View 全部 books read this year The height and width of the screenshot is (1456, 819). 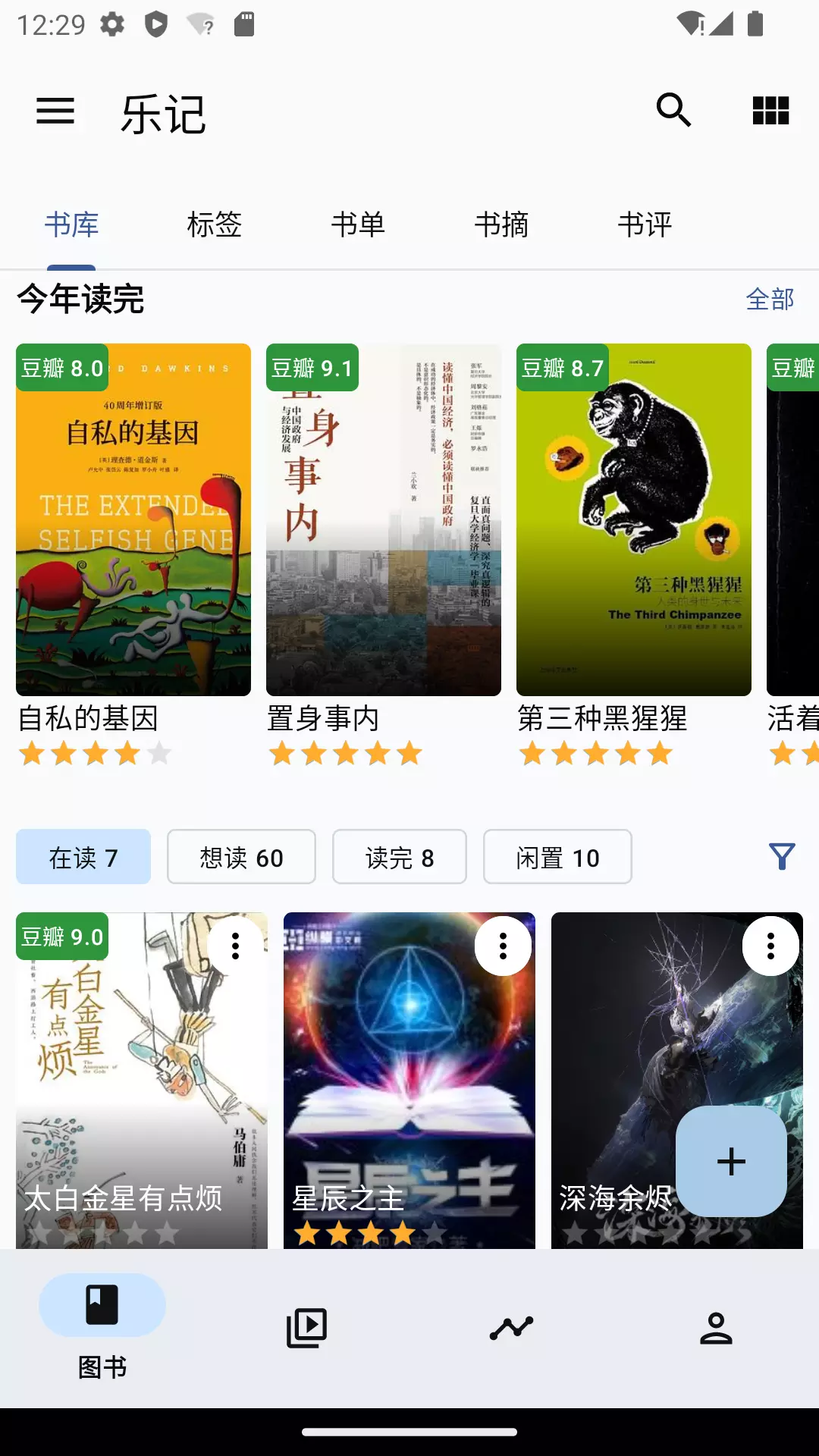[770, 299]
